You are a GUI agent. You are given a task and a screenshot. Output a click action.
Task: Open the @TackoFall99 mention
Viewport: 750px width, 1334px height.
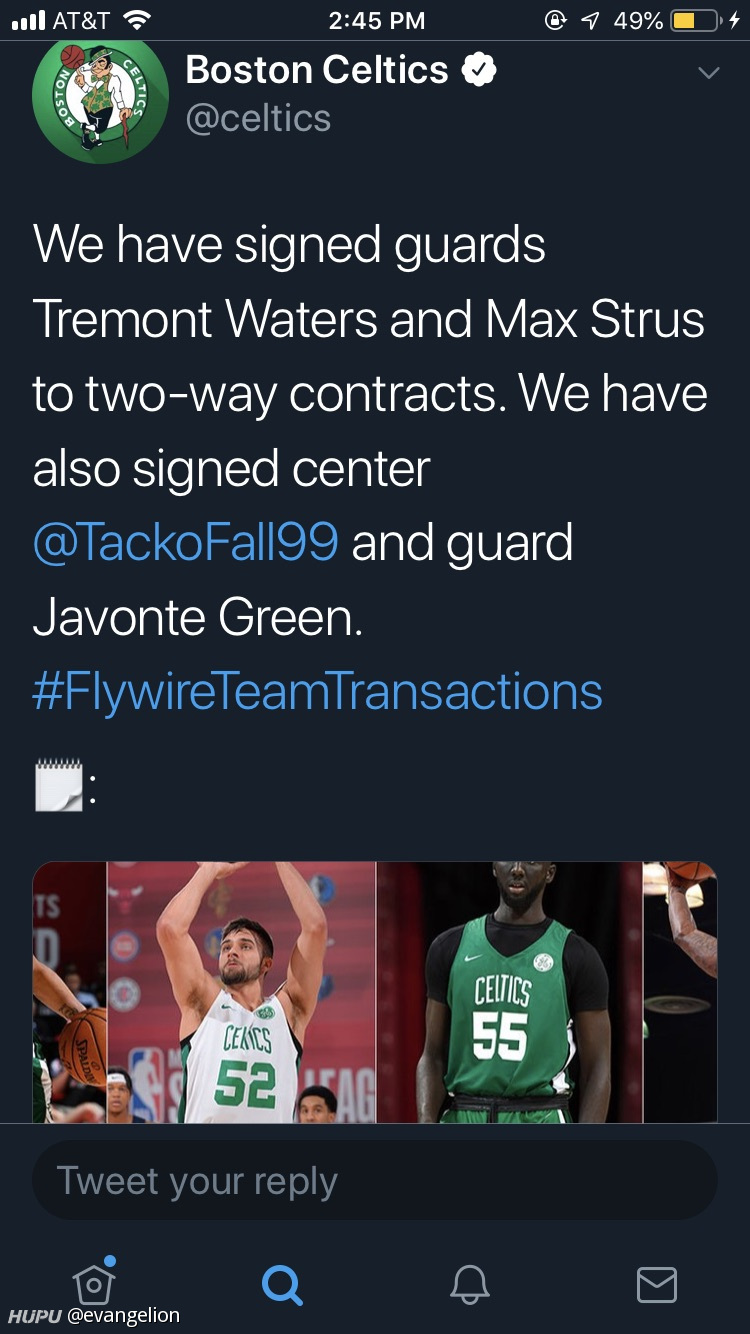(186, 543)
